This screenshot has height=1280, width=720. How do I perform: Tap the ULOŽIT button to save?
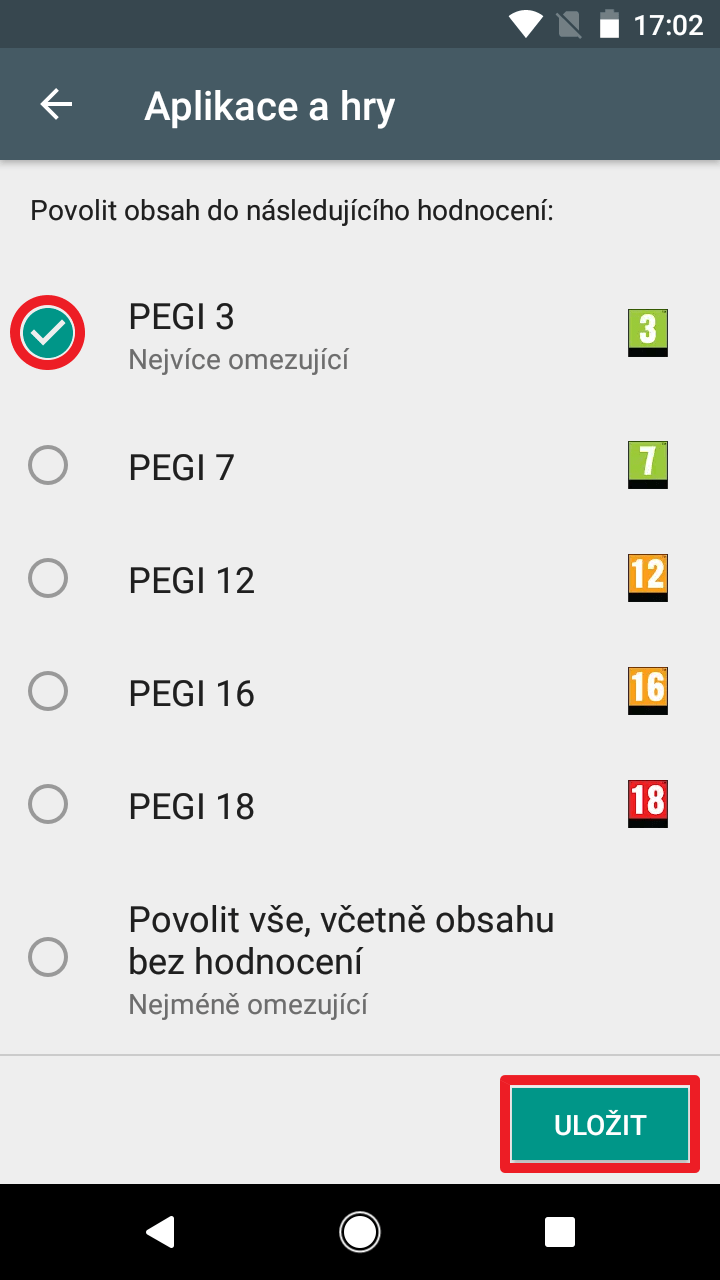[600, 1124]
